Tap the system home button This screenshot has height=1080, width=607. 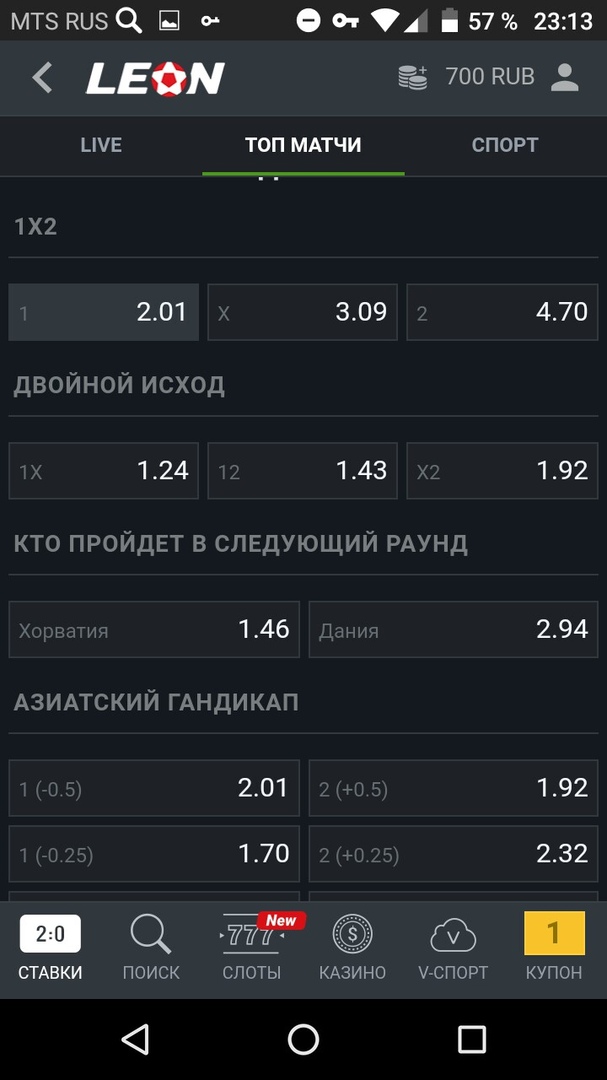[x=303, y=1039]
